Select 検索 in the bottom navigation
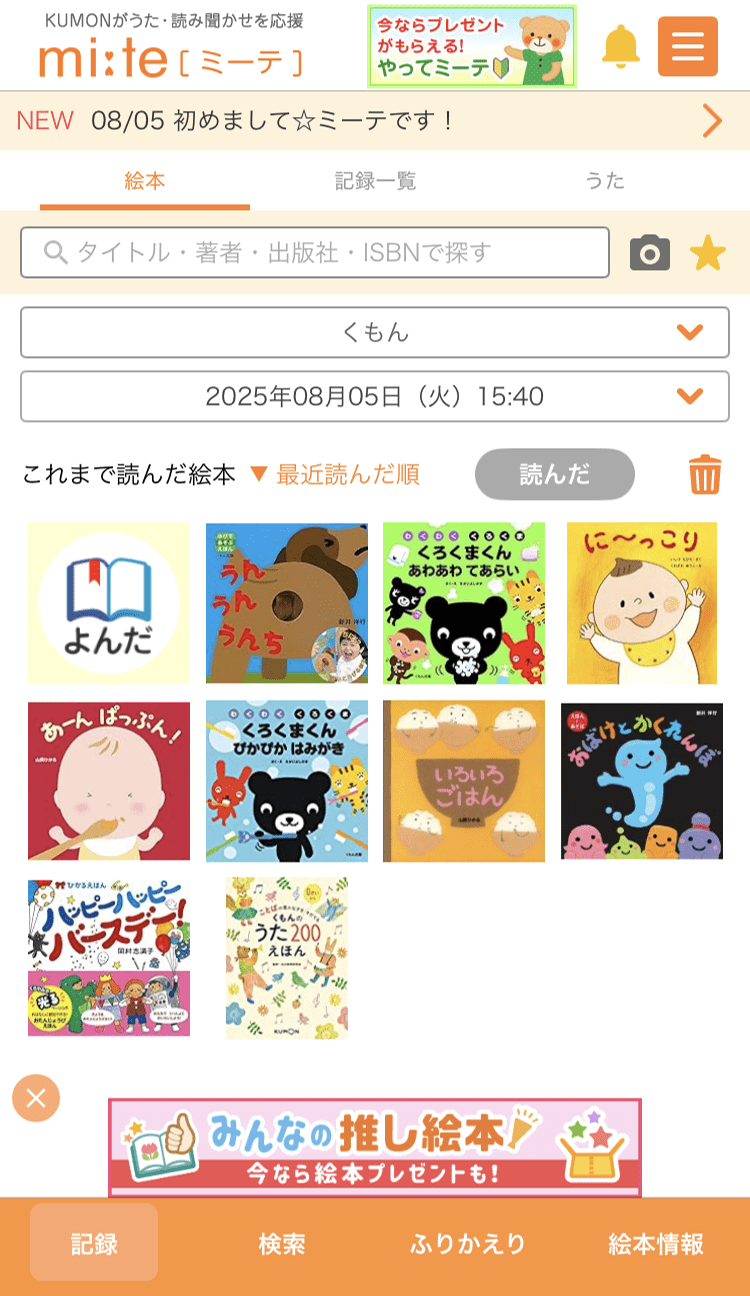 [280, 1245]
